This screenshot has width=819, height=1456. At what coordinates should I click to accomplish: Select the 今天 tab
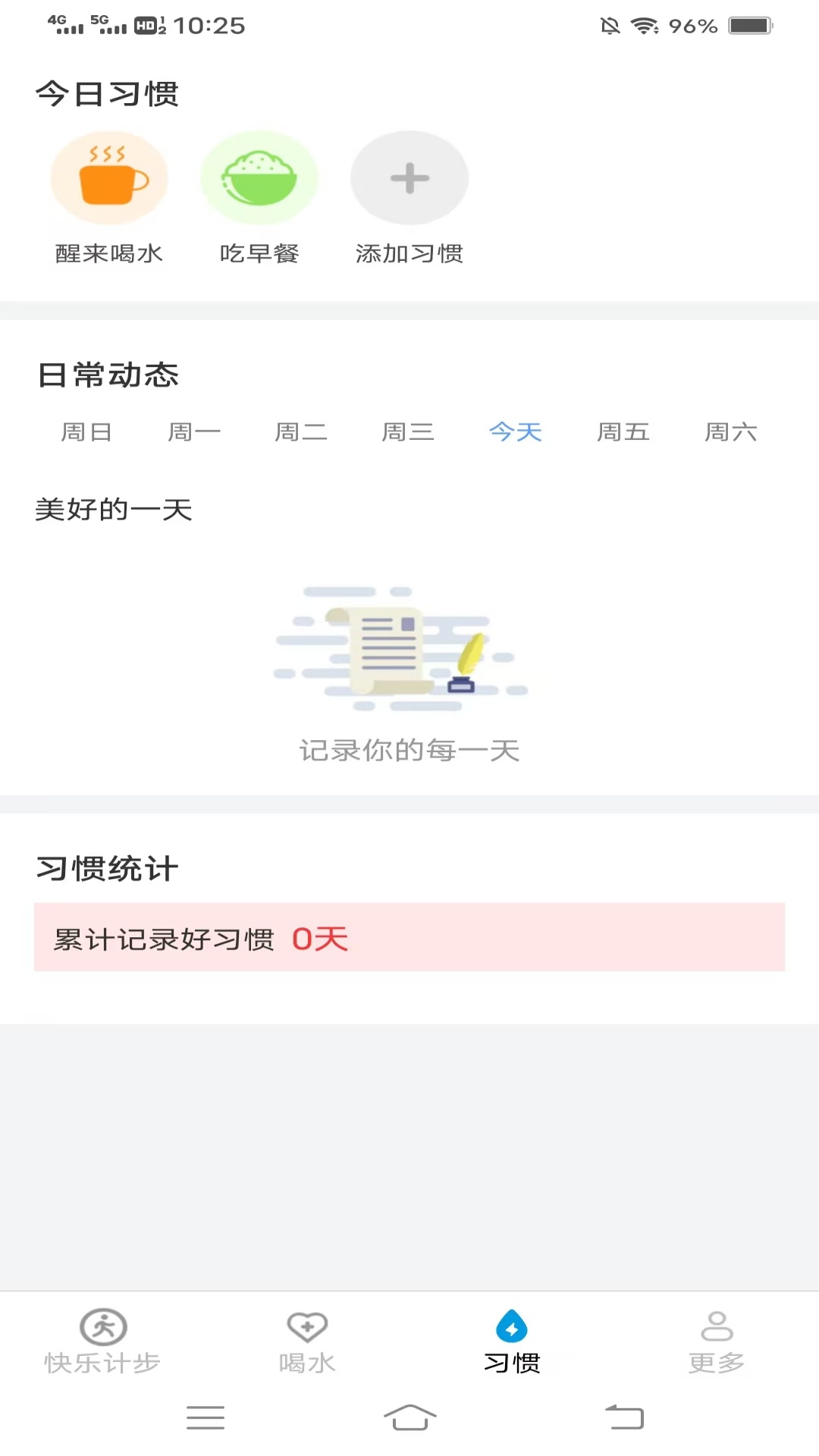516,432
